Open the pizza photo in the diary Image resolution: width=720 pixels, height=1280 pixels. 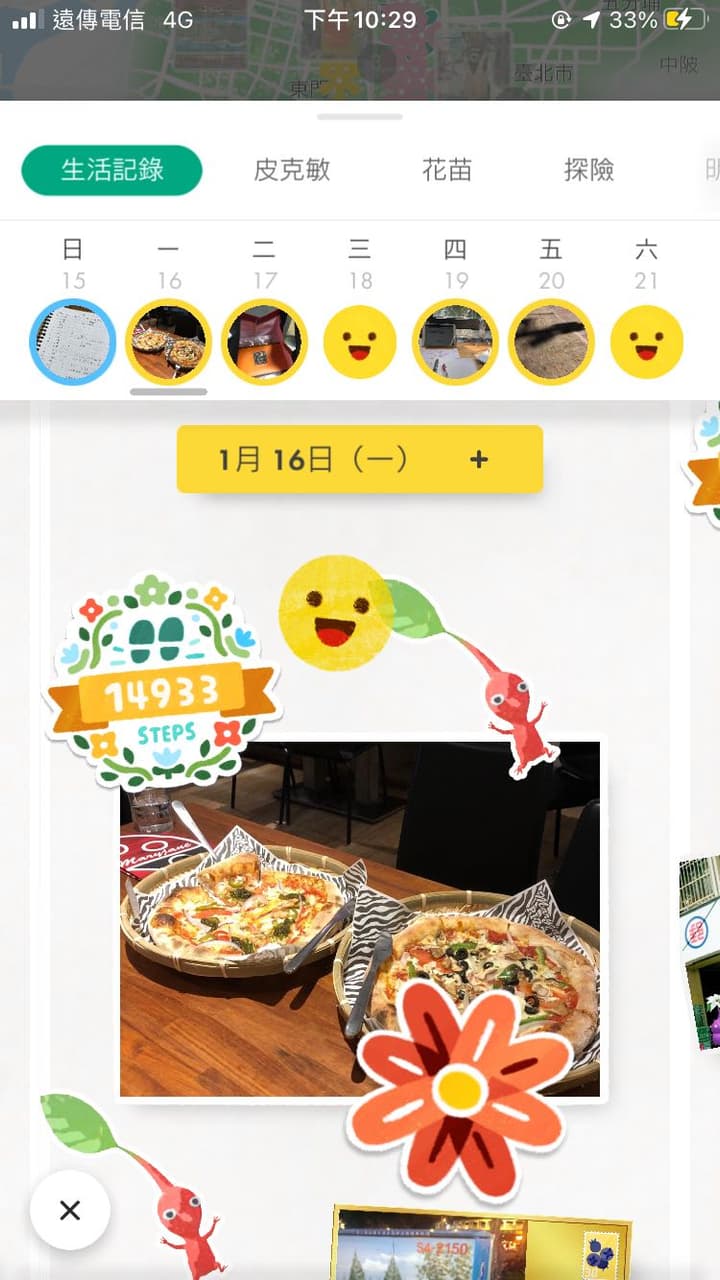pos(300,900)
